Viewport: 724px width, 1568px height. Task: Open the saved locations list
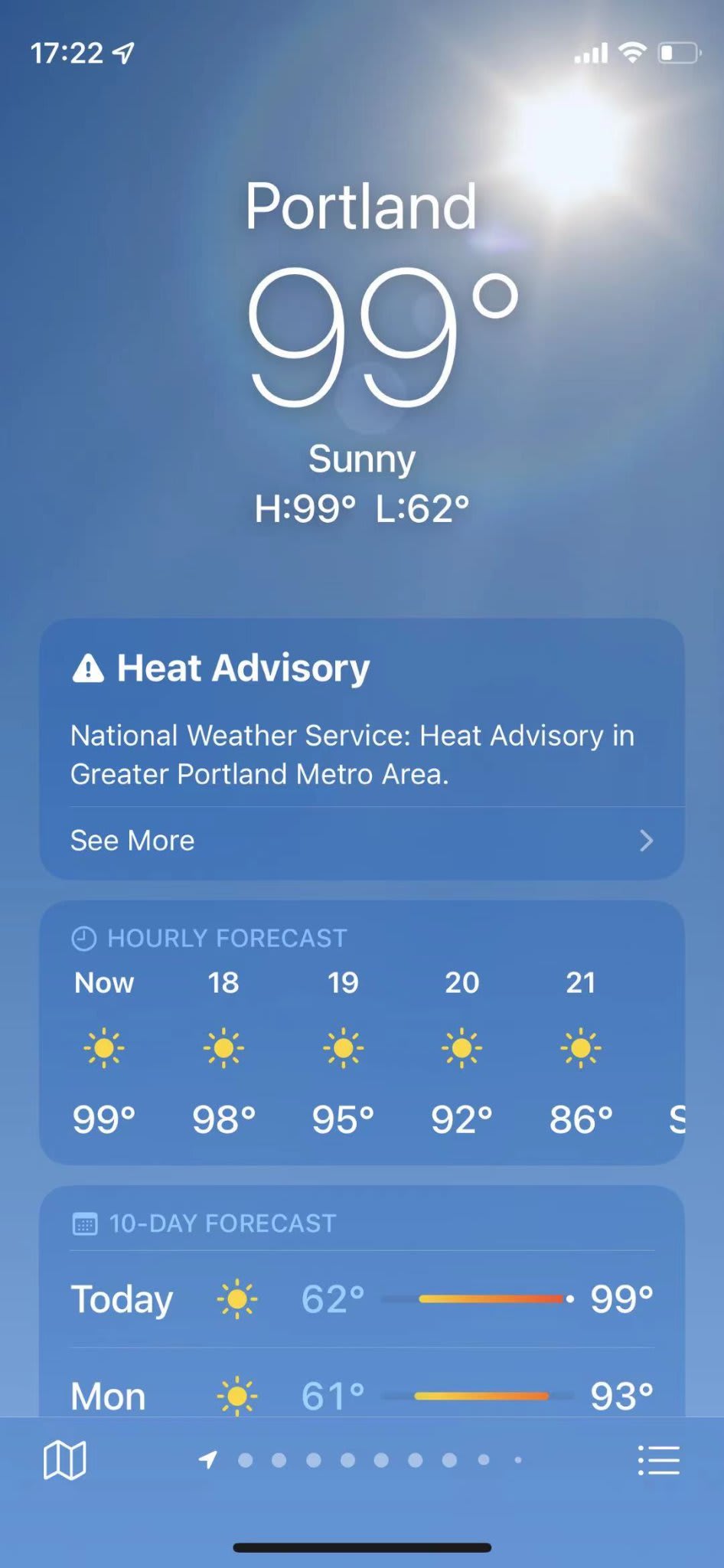pyautogui.click(x=658, y=1460)
